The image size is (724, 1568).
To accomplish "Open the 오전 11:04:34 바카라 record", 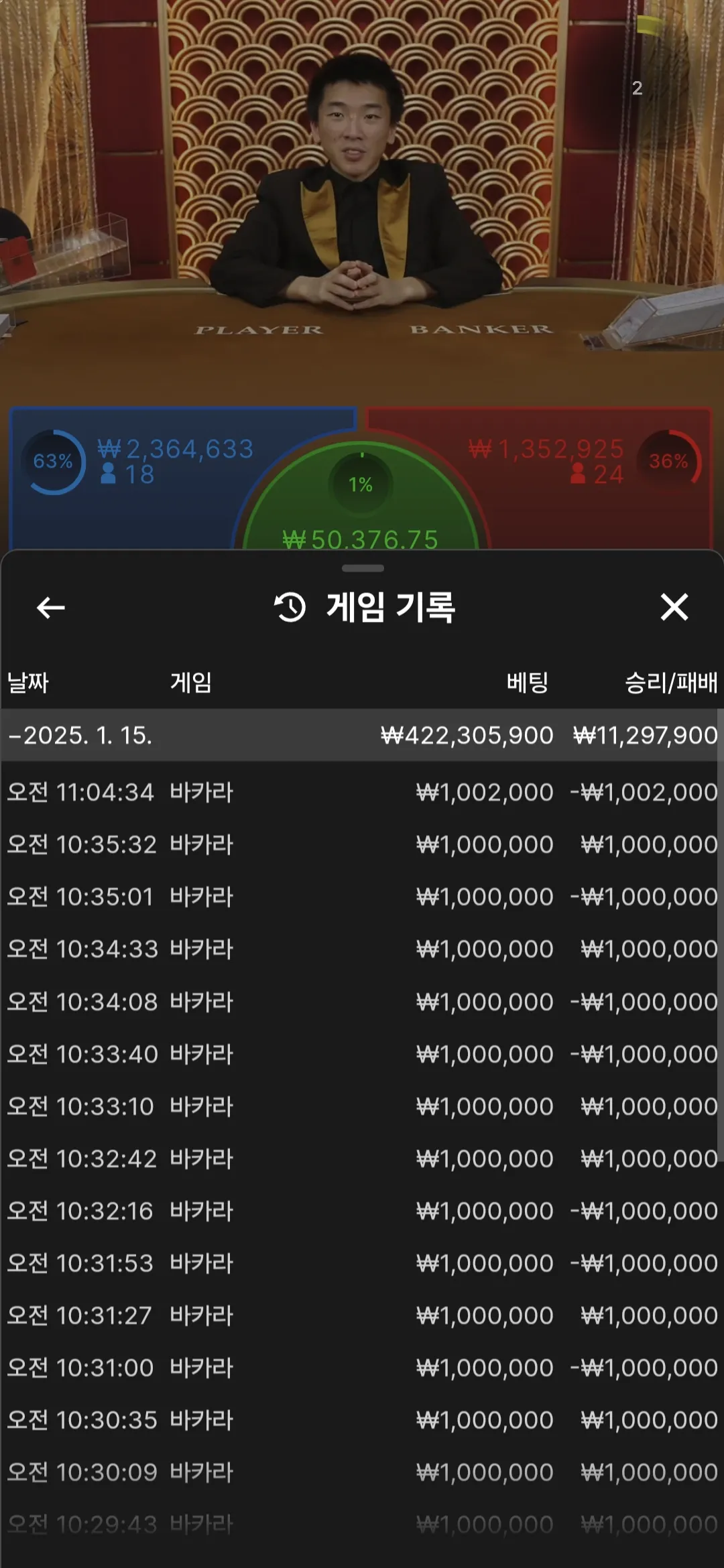I will point(362,792).
